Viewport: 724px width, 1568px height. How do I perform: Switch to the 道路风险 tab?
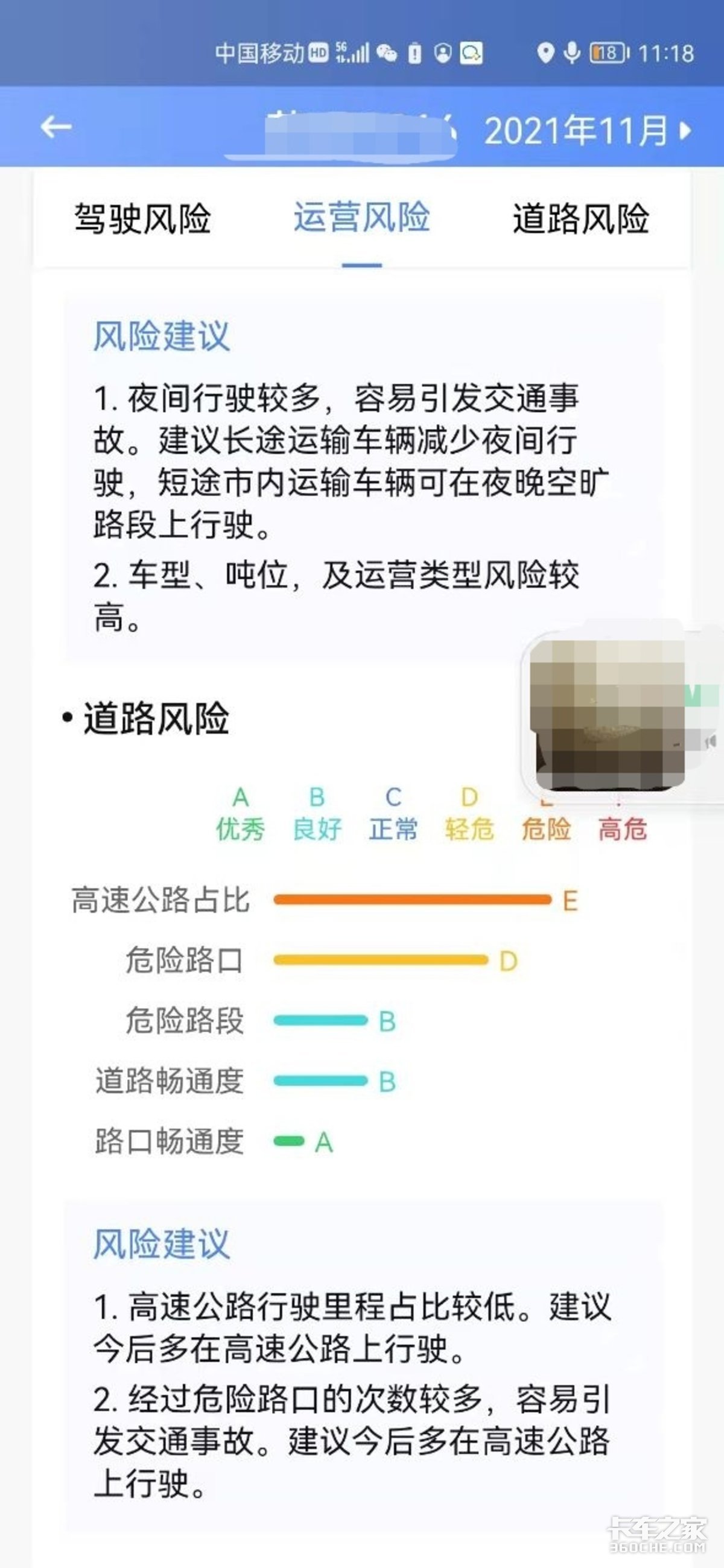tap(582, 221)
